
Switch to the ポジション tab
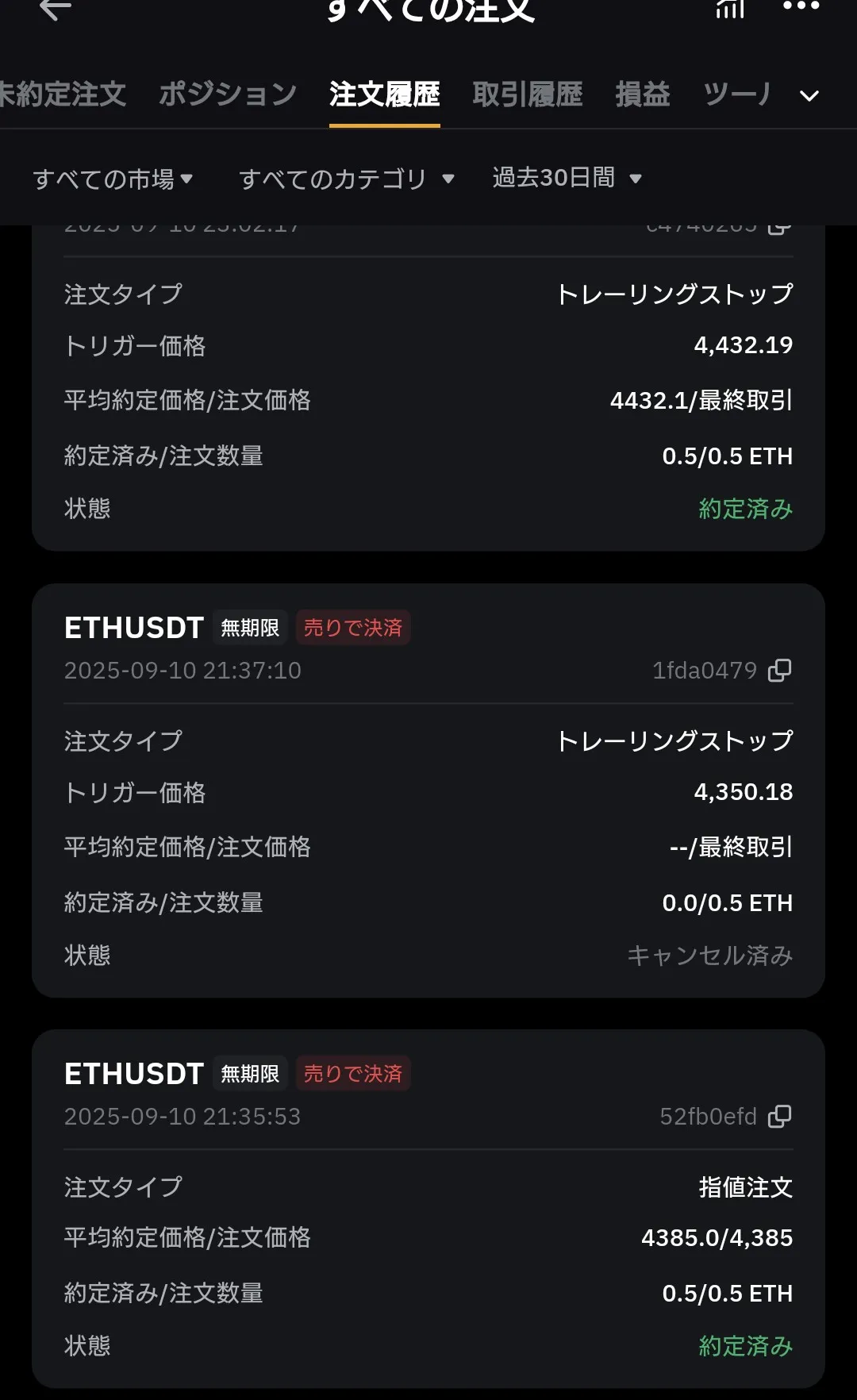point(228,94)
